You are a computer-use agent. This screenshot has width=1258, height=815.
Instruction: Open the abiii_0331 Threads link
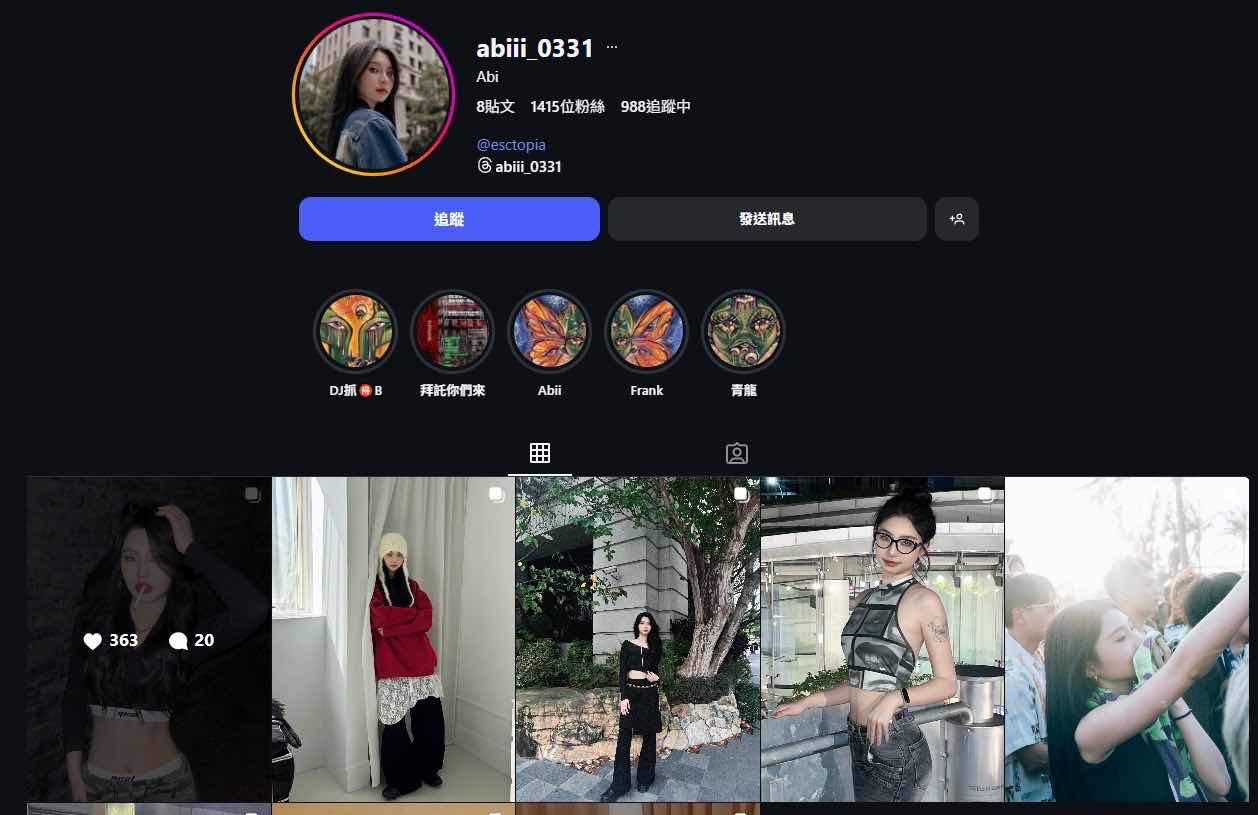tap(519, 166)
